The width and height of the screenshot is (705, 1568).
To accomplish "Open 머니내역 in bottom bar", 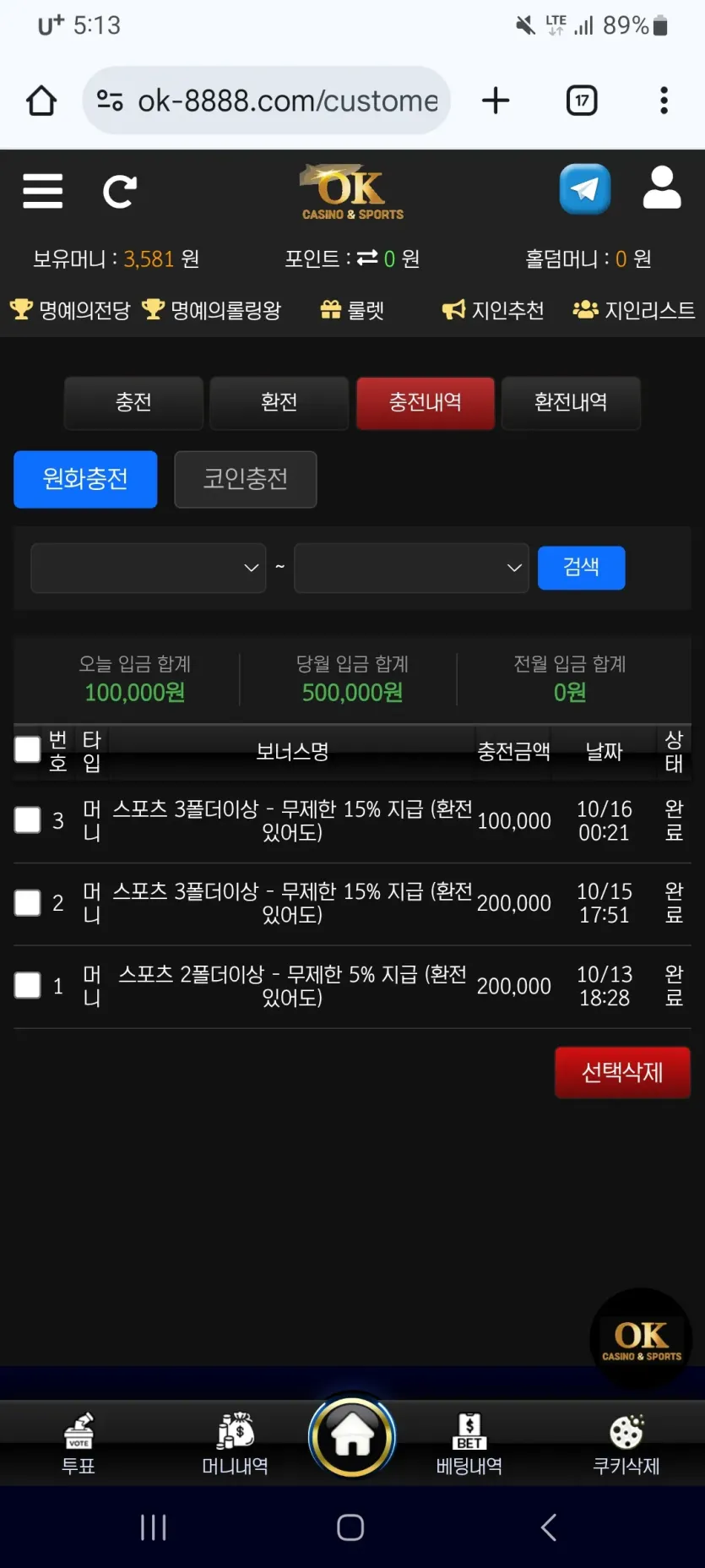I will tap(236, 1444).
